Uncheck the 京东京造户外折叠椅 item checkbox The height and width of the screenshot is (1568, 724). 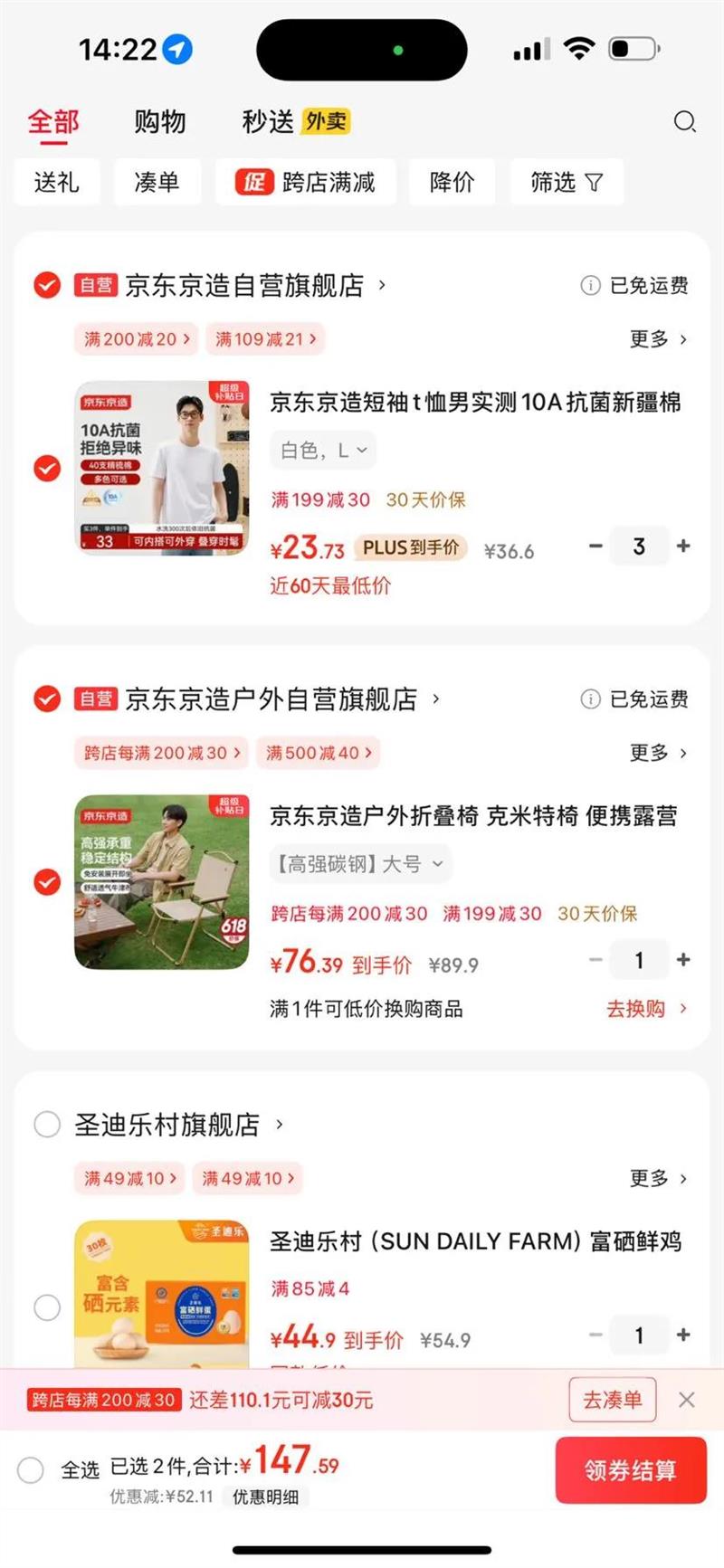(47, 881)
